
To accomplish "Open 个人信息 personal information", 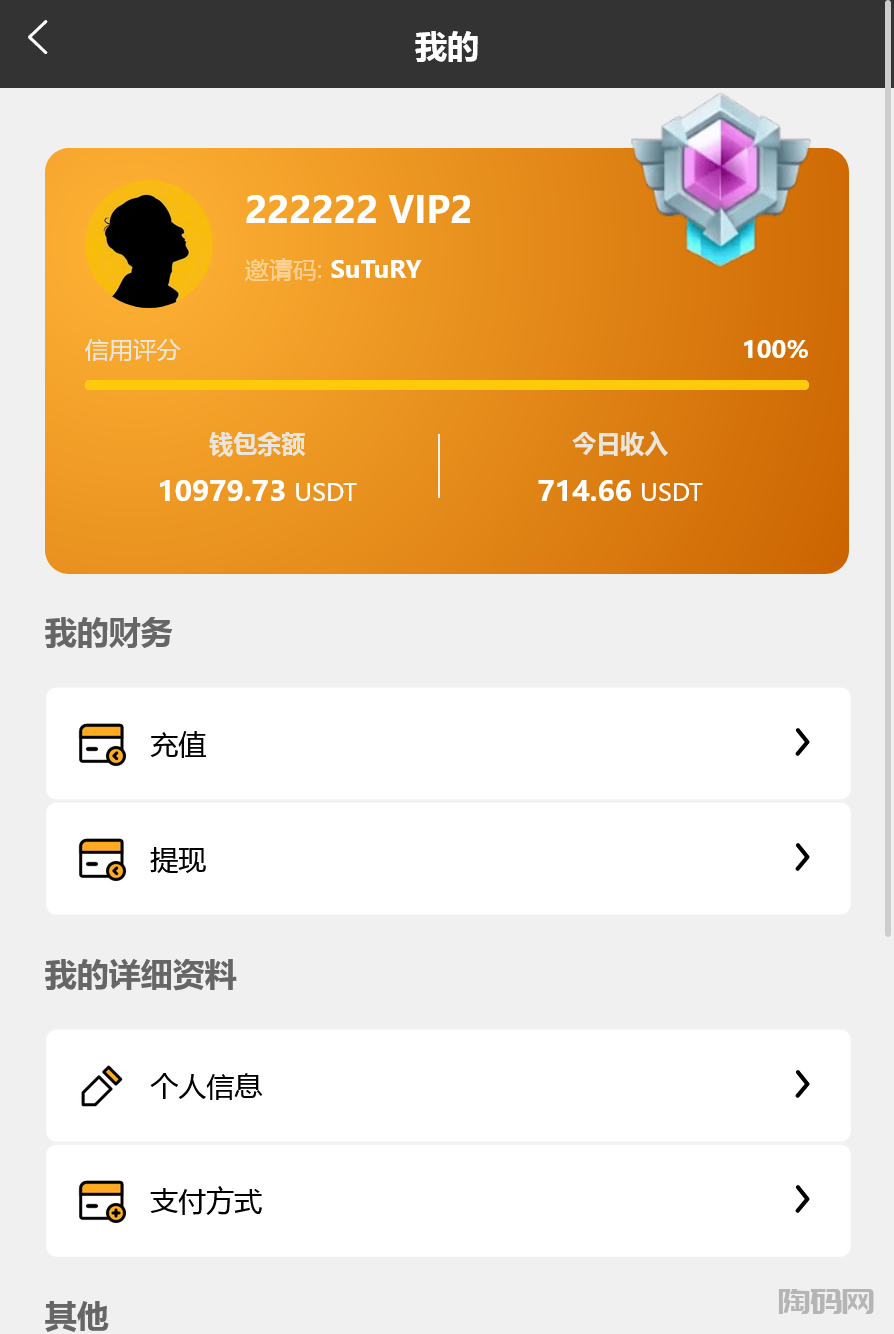I will pos(448,1085).
